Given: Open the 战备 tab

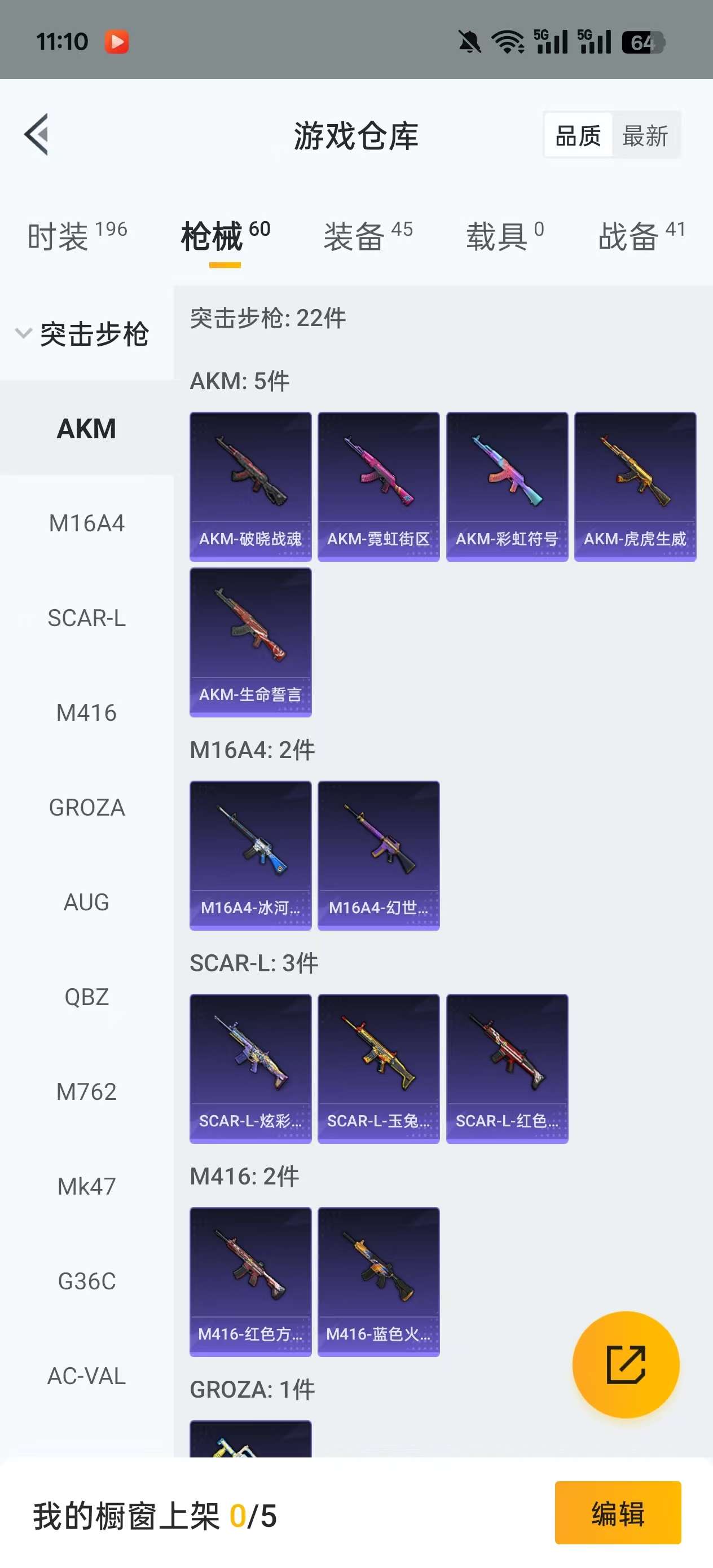Looking at the screenshot, I should (x=641, y=236).
